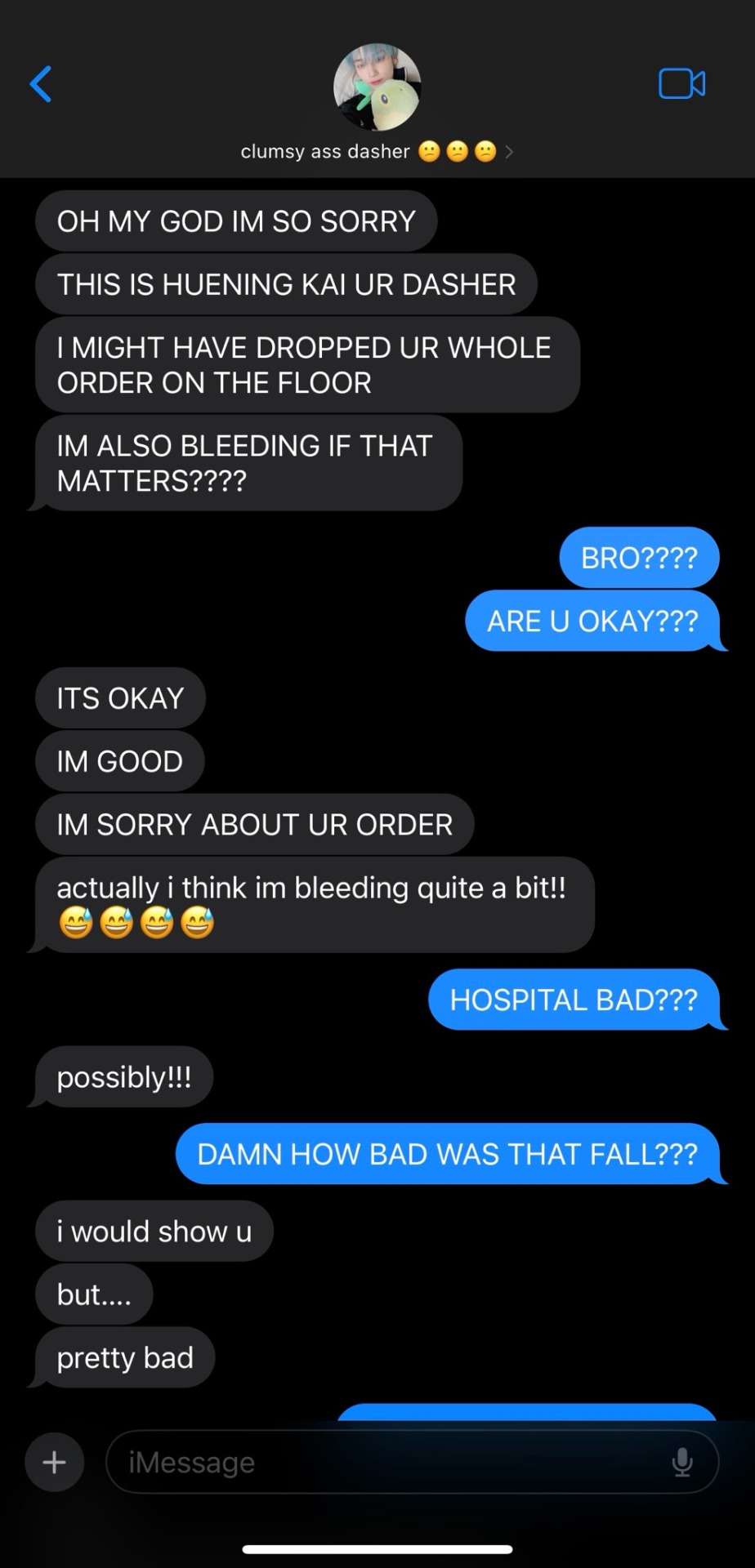The height and width of the screenshot is (1568, 755).
Task: Start a FaceTime video call
Action: point(681,84)
